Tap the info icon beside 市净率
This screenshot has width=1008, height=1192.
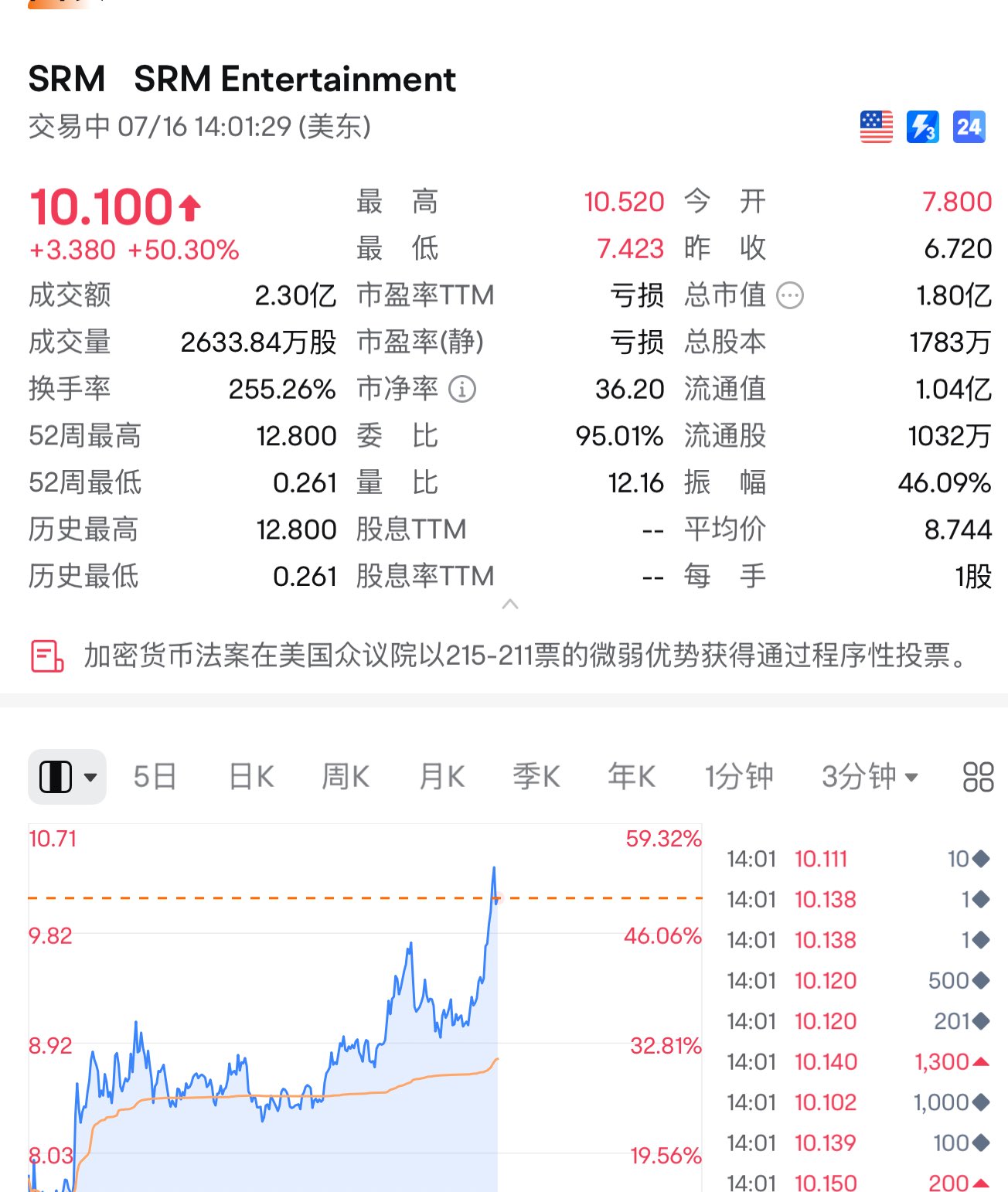(x=462, y=389)
